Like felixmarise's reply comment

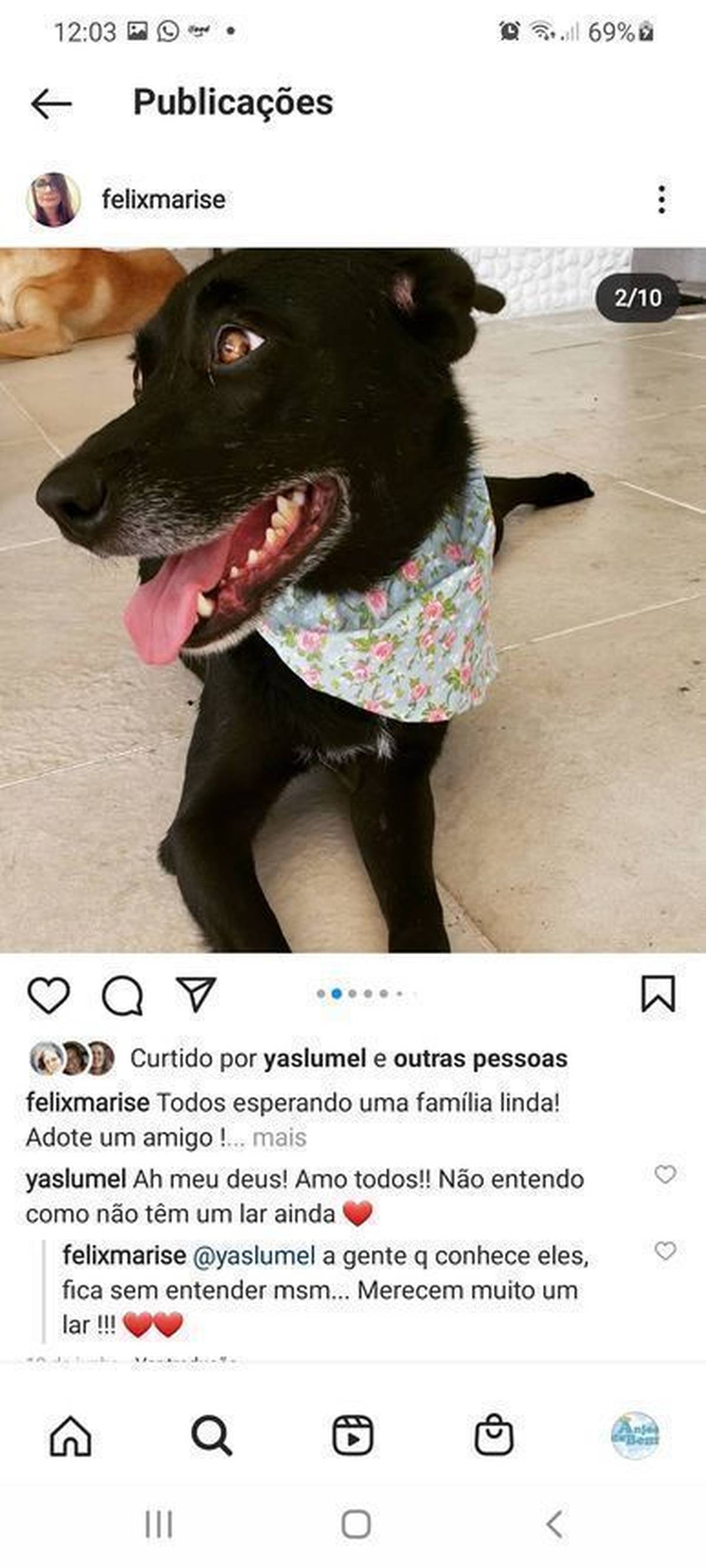click(665, 1251)
